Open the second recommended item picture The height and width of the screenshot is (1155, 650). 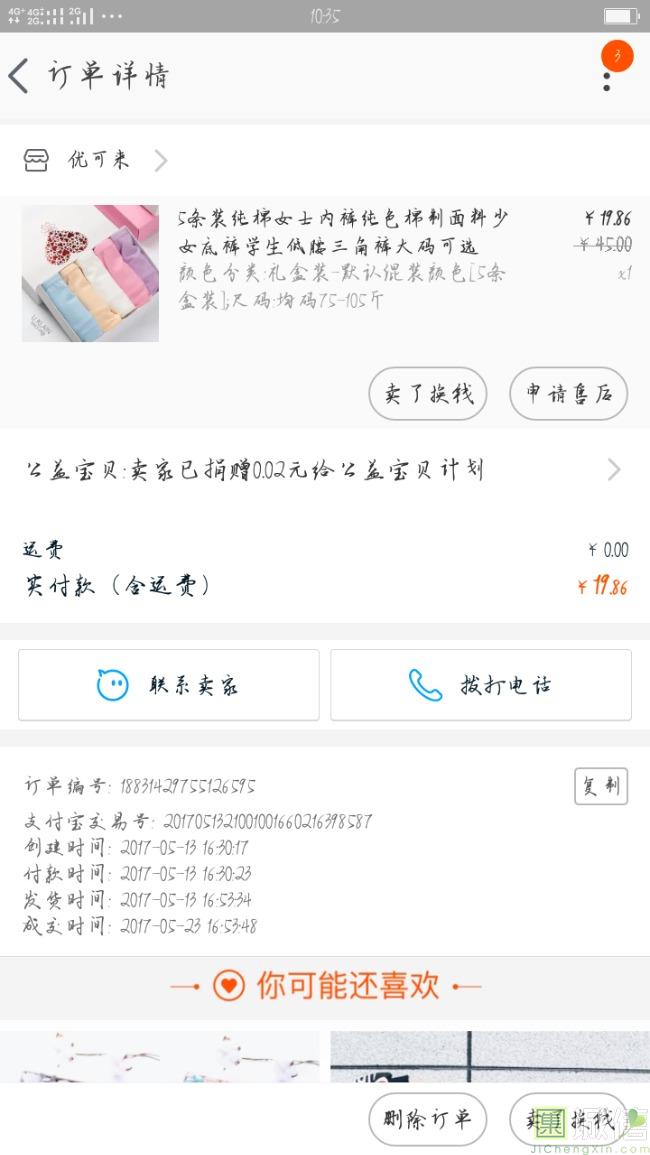click(x=490, y=1057)
